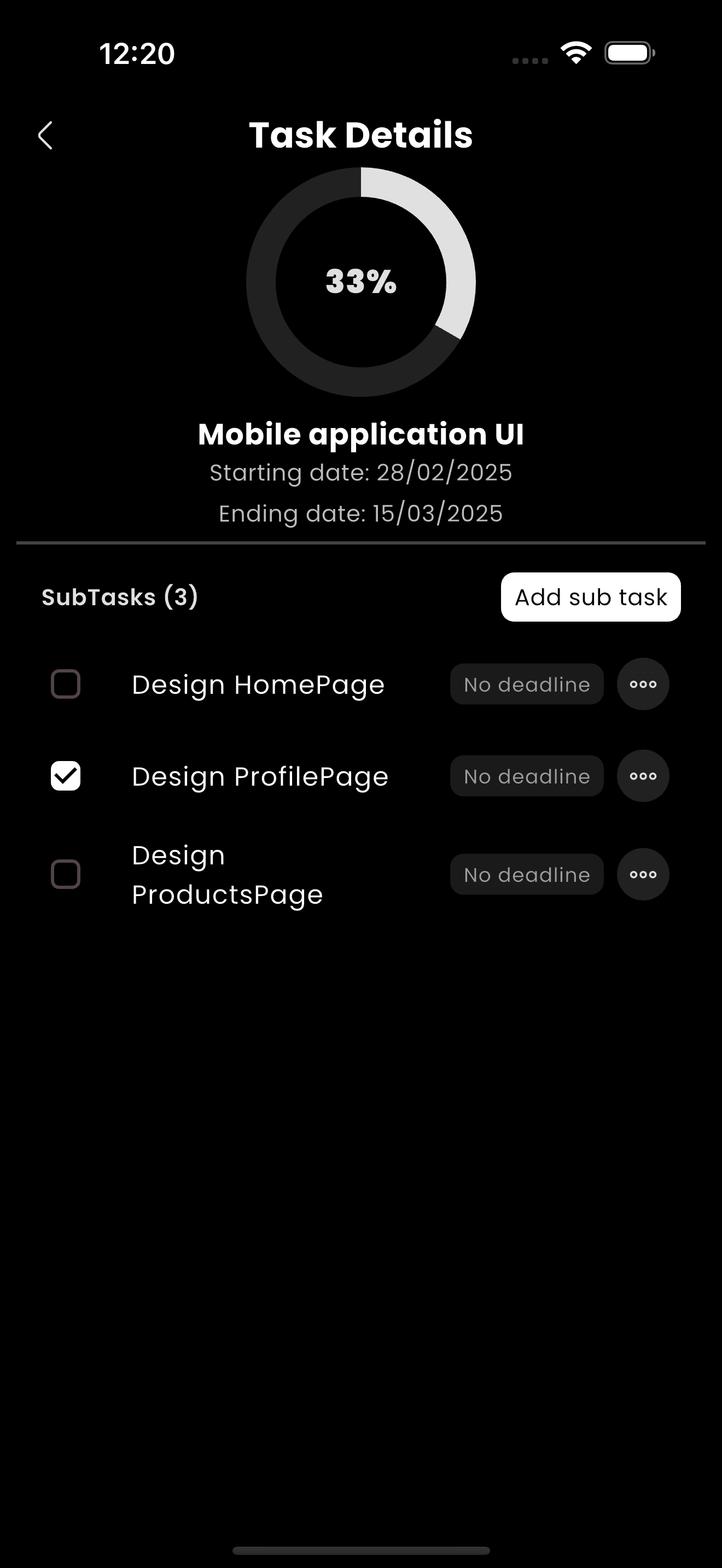Mark Design HomePage as complete

click(65, 683)
